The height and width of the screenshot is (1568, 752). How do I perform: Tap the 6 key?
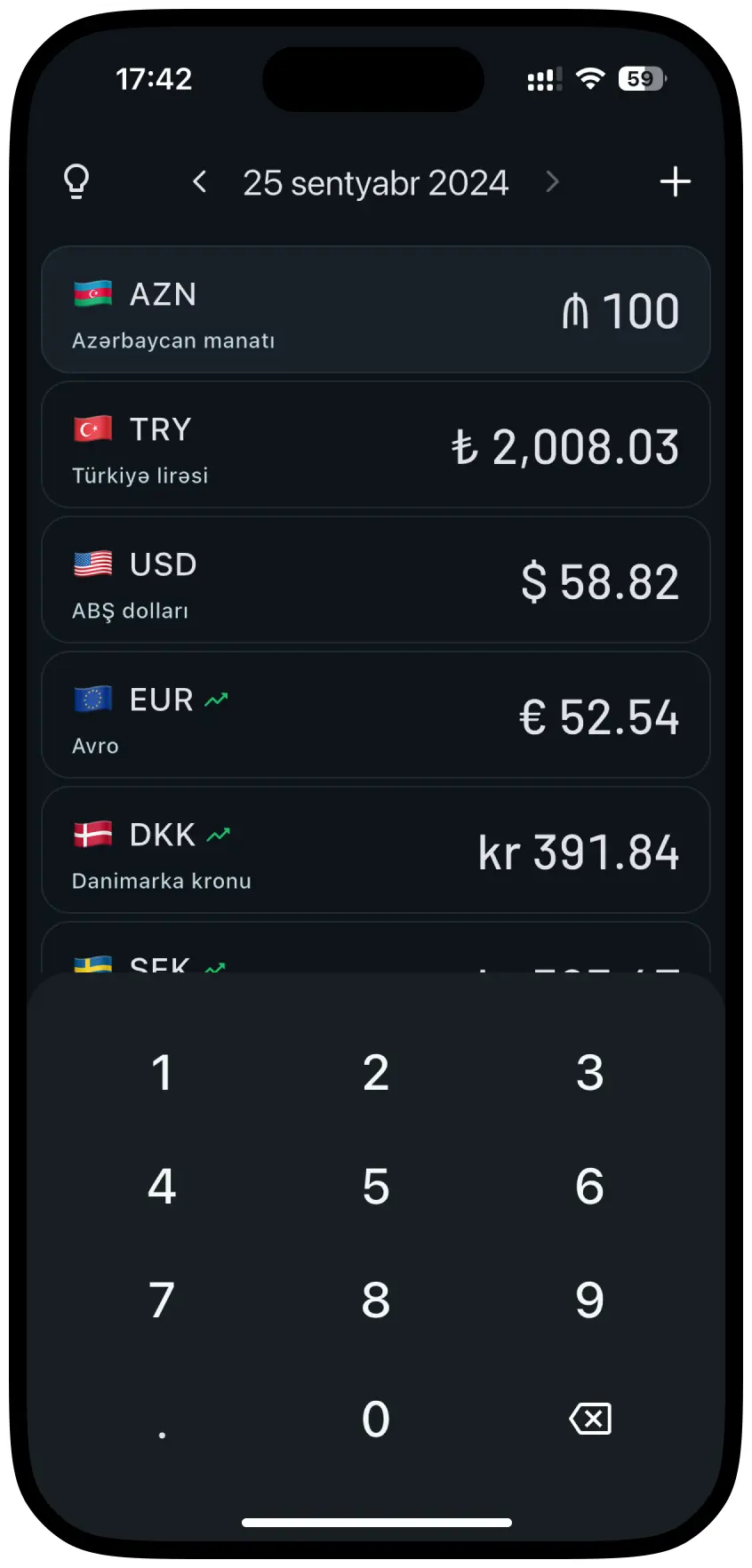tap(589, 1186)
